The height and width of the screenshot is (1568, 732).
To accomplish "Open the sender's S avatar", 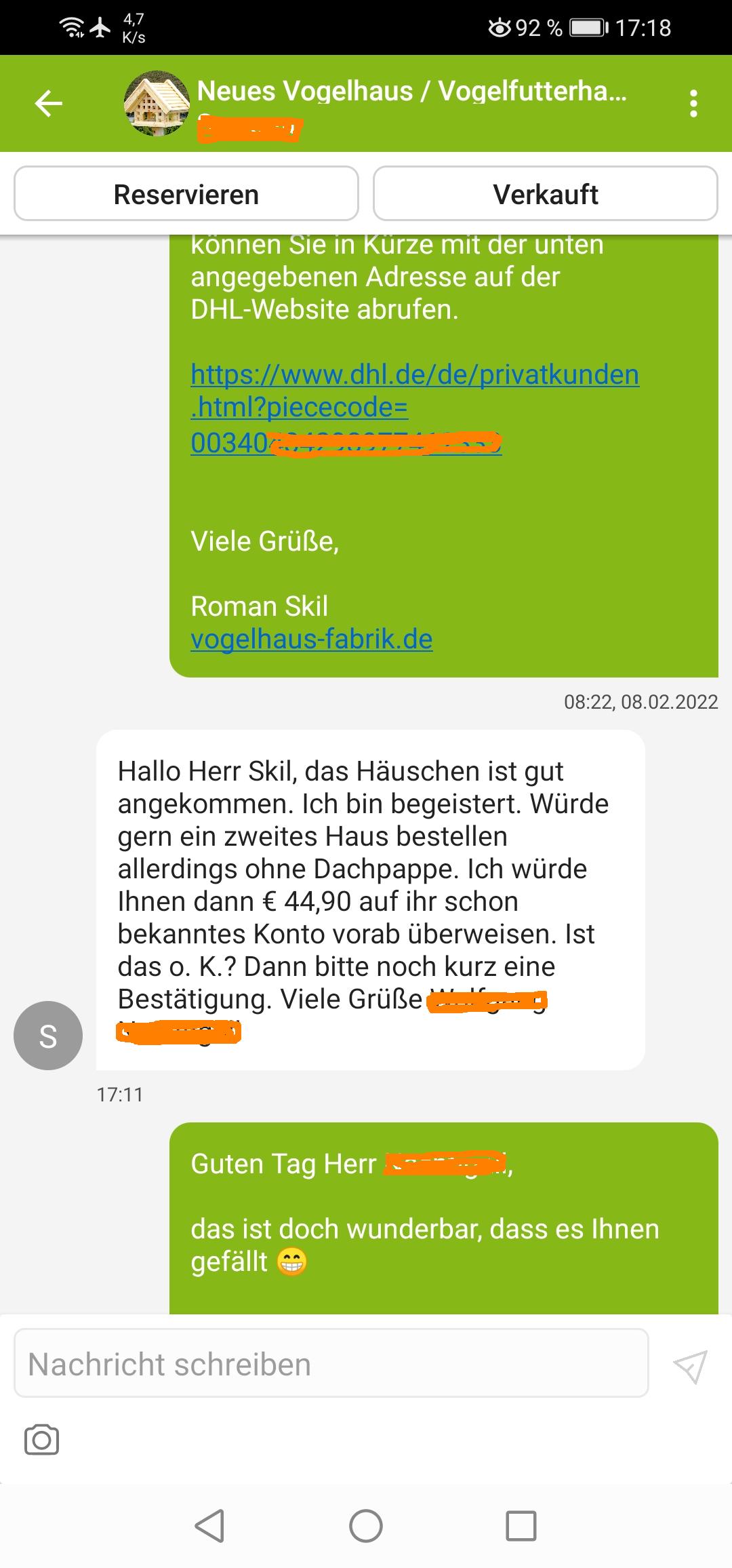I will pos(48,1036).
